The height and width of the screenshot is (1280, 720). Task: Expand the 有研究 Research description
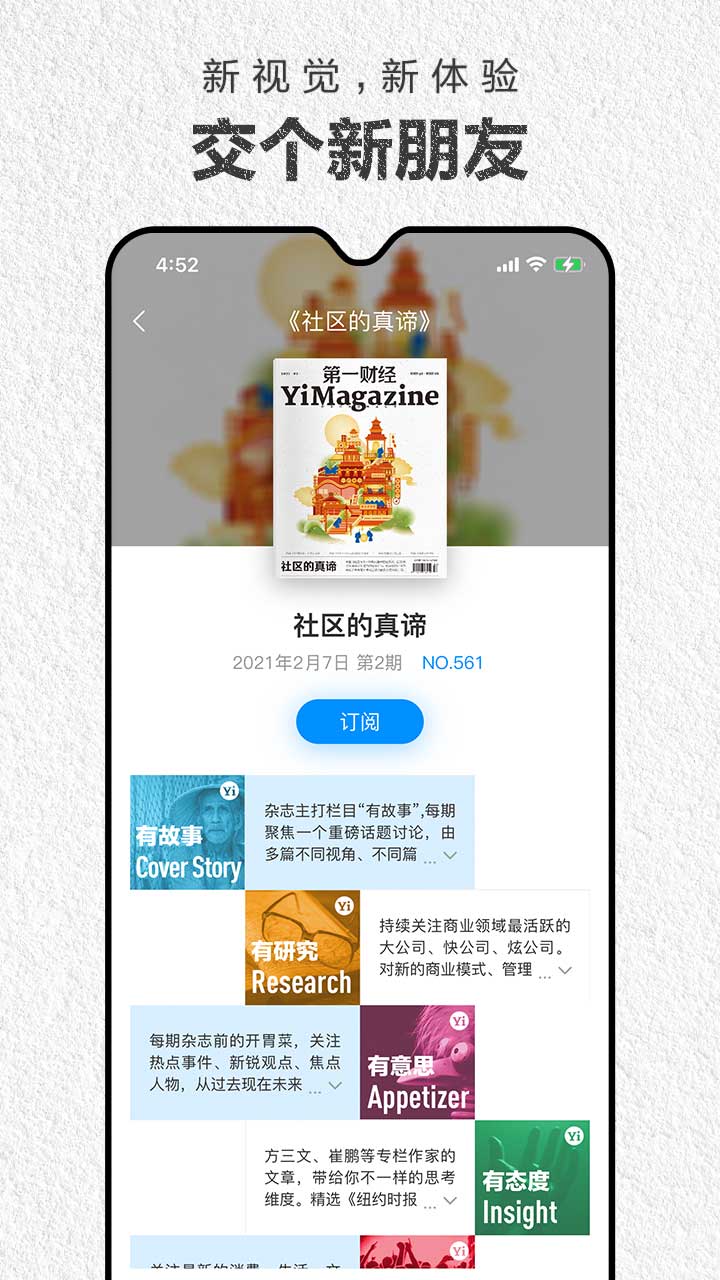tap(568, 971)
